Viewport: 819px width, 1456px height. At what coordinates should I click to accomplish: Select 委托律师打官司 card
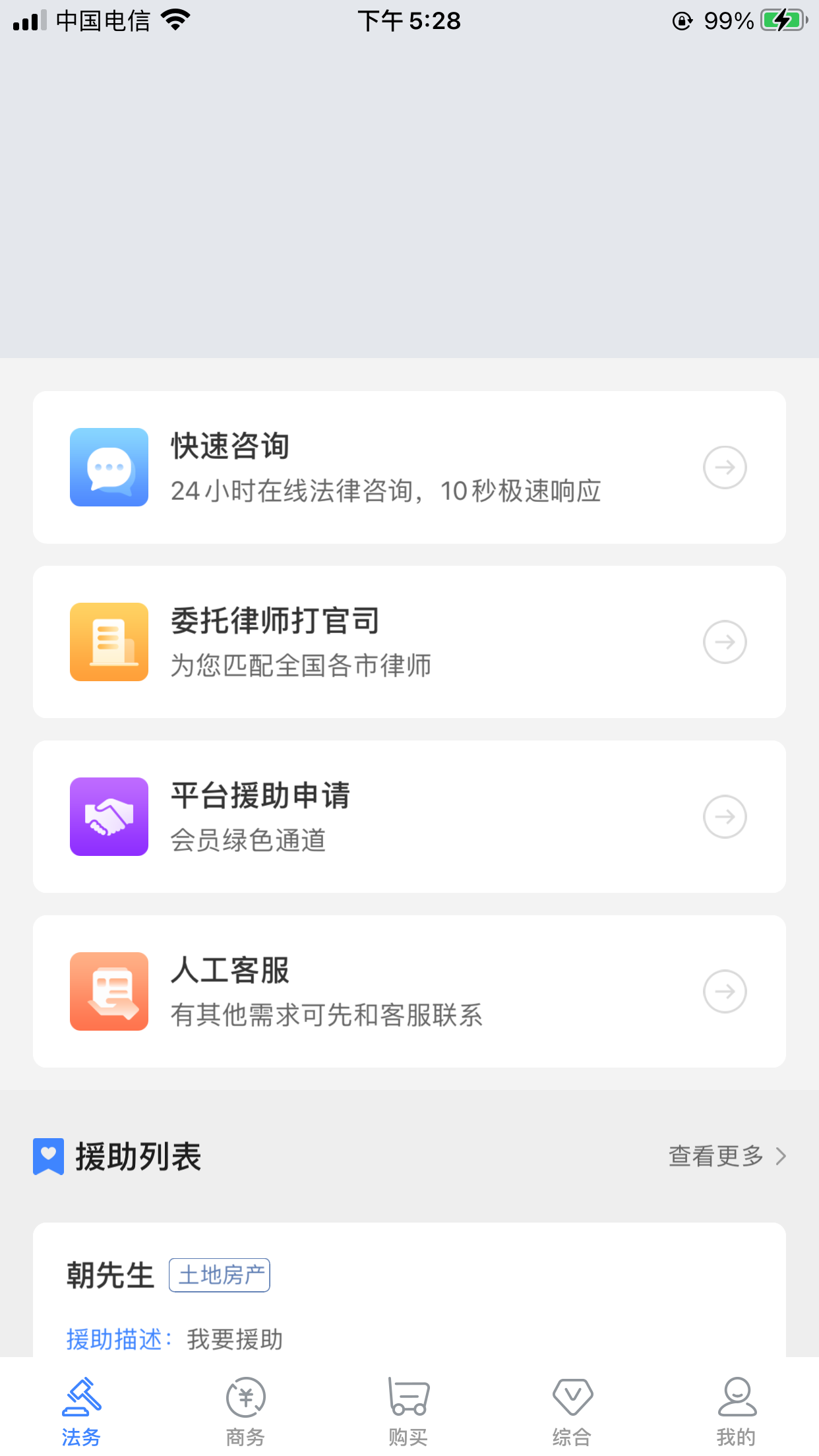tap(409, 642)
